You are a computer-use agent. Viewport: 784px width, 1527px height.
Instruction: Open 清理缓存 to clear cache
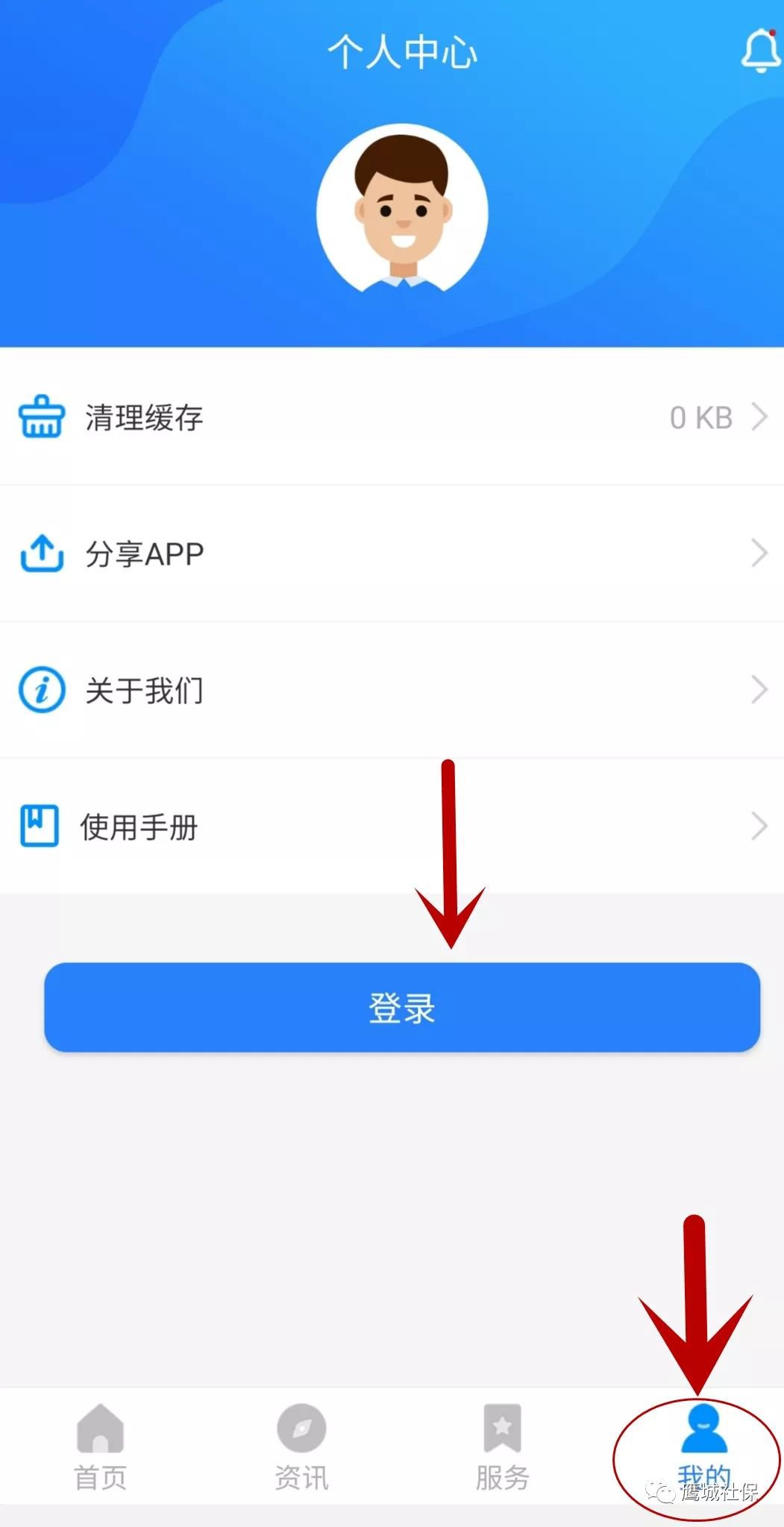(x=392, y=417)
